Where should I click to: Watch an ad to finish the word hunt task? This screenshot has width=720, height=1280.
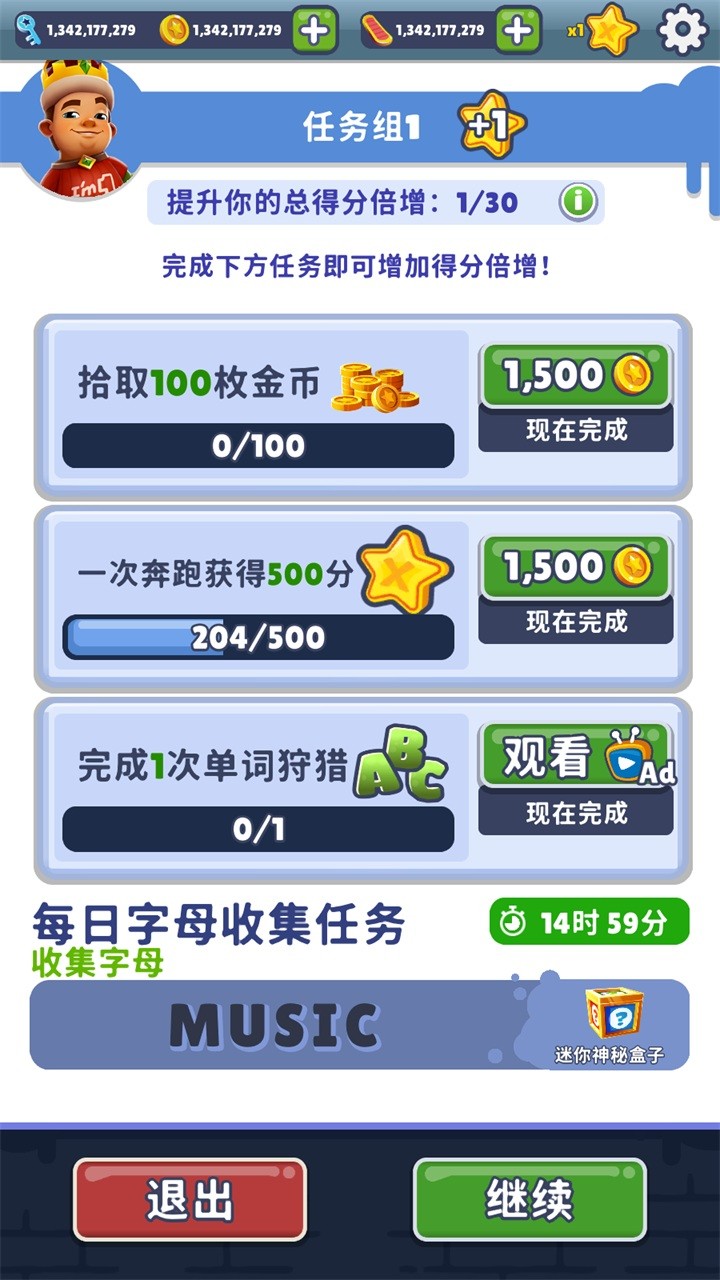pyautogui.click(x=576, y=759)
